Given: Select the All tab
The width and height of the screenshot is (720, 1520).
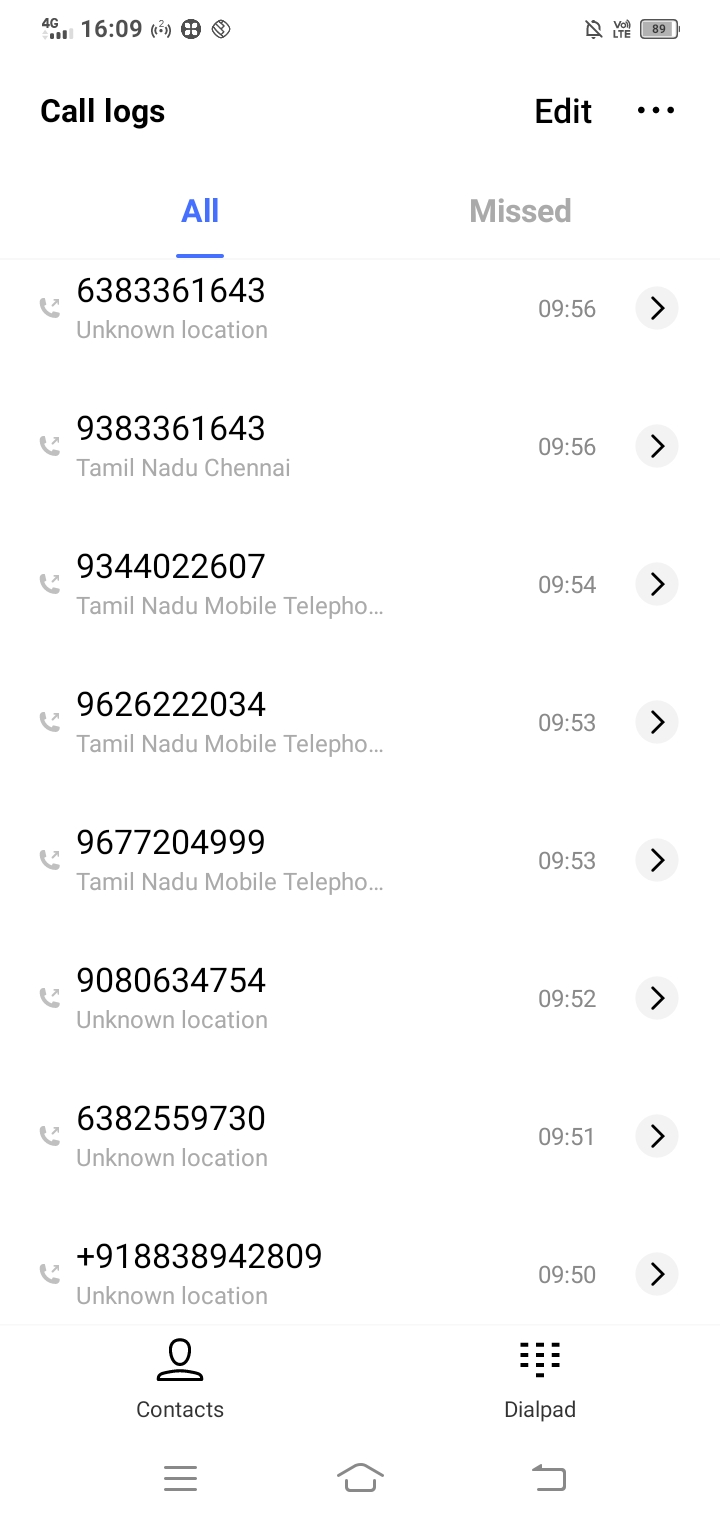Looking at the screenshot, I should tap(200, 211).
